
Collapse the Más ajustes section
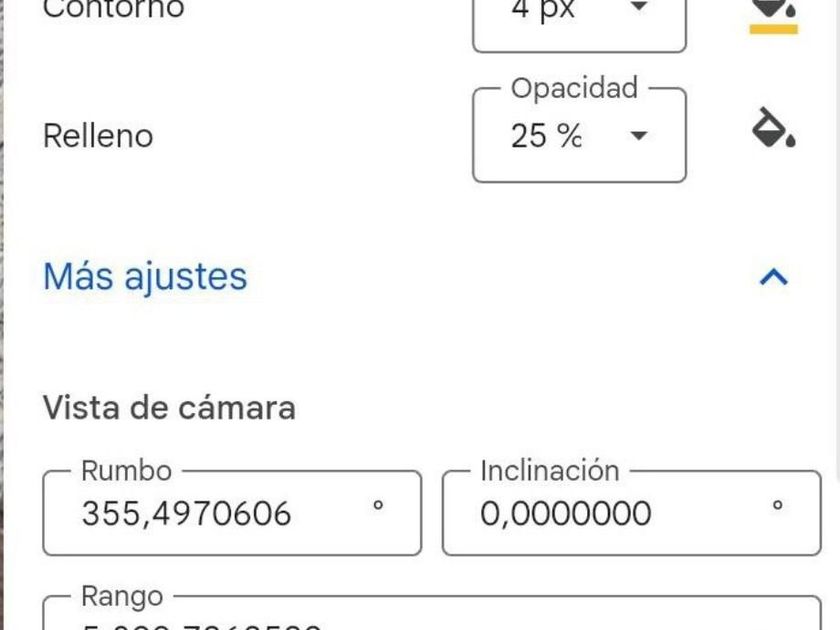(774, 277)
